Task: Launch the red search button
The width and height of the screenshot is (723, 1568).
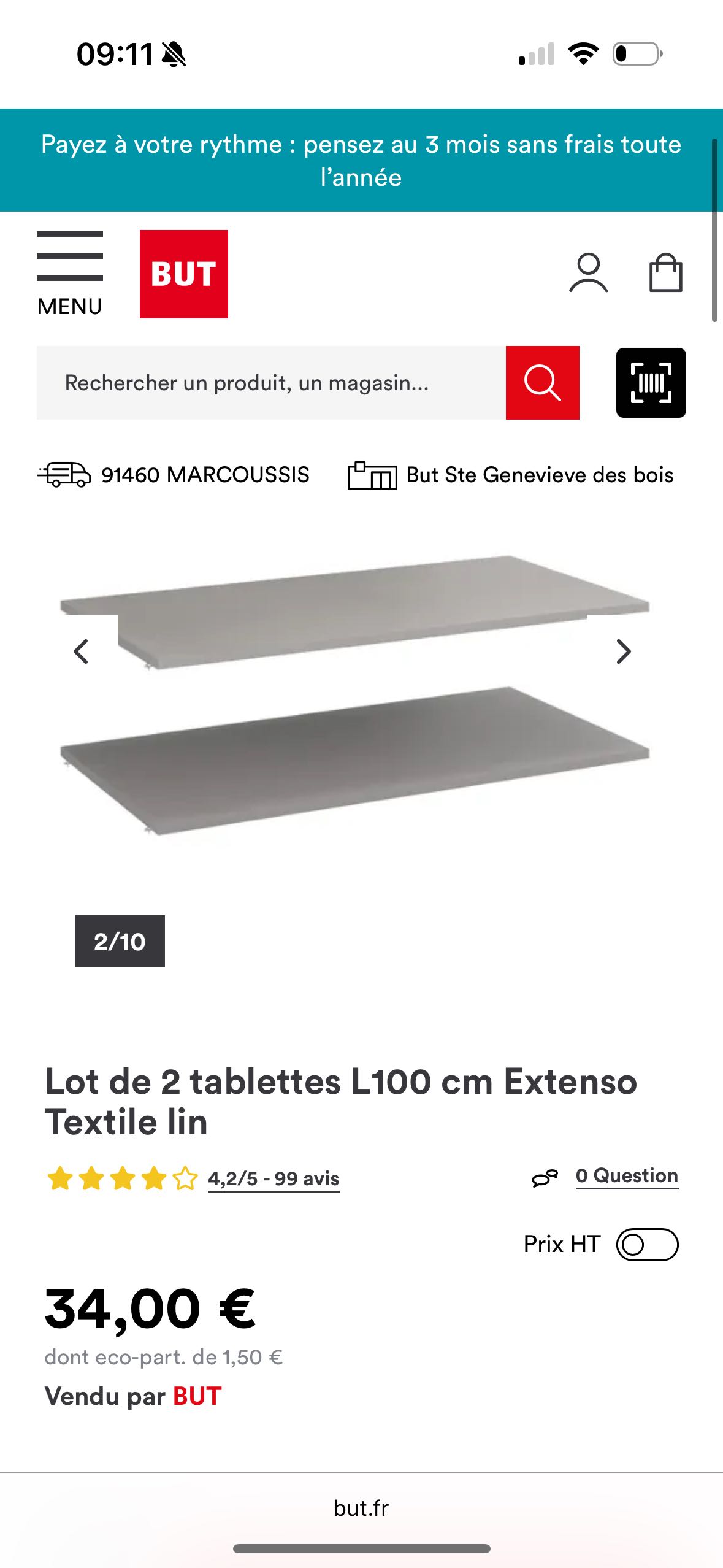Action: coord(542,383)
